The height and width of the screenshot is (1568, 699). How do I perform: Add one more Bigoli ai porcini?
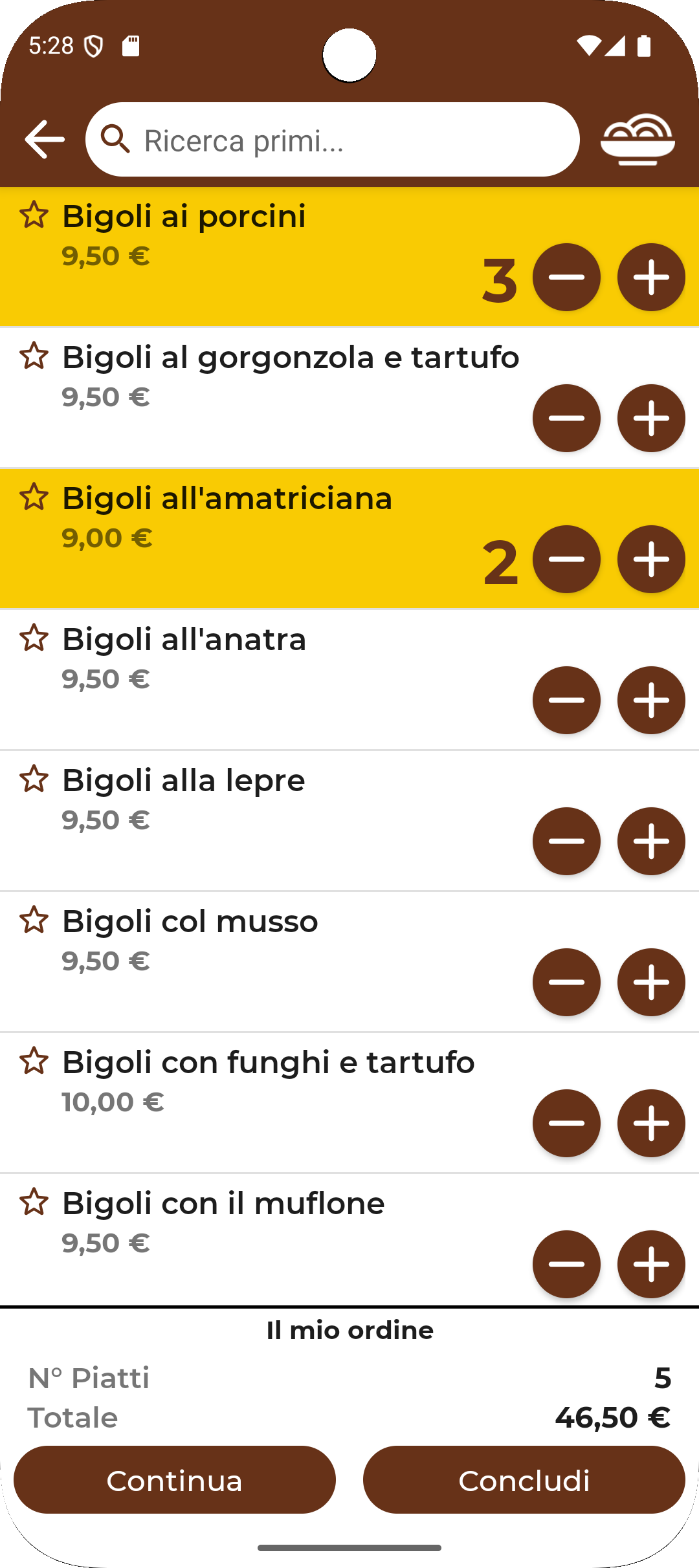tap(650, 278)
